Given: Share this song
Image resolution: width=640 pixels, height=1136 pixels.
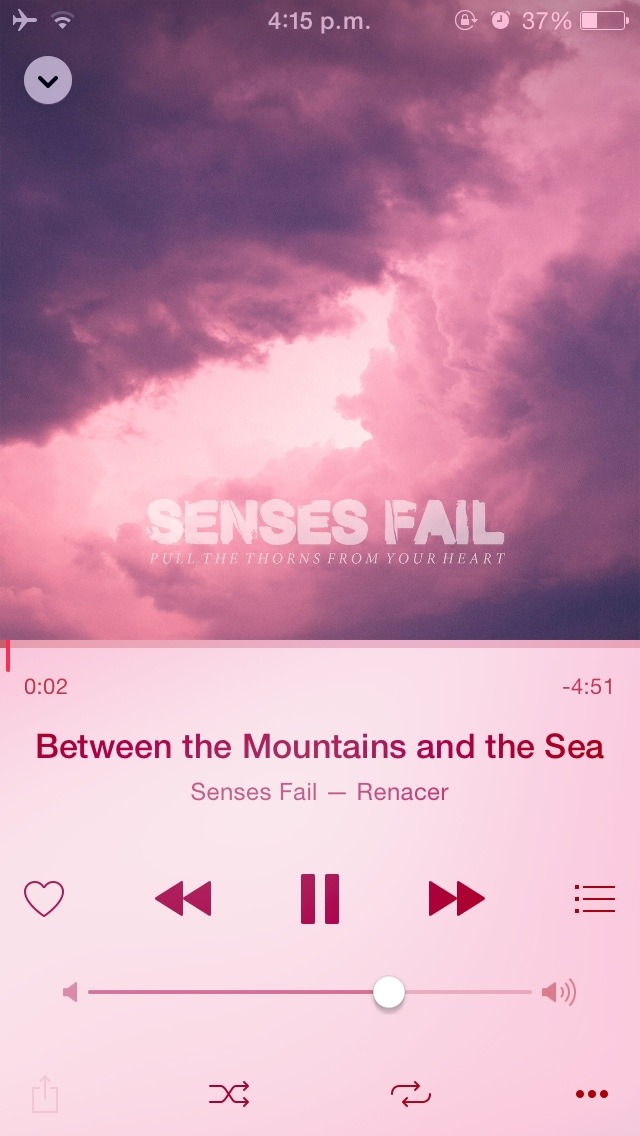Looking at the screenshot, I should pyautogui.click(x=45, y=1094).
